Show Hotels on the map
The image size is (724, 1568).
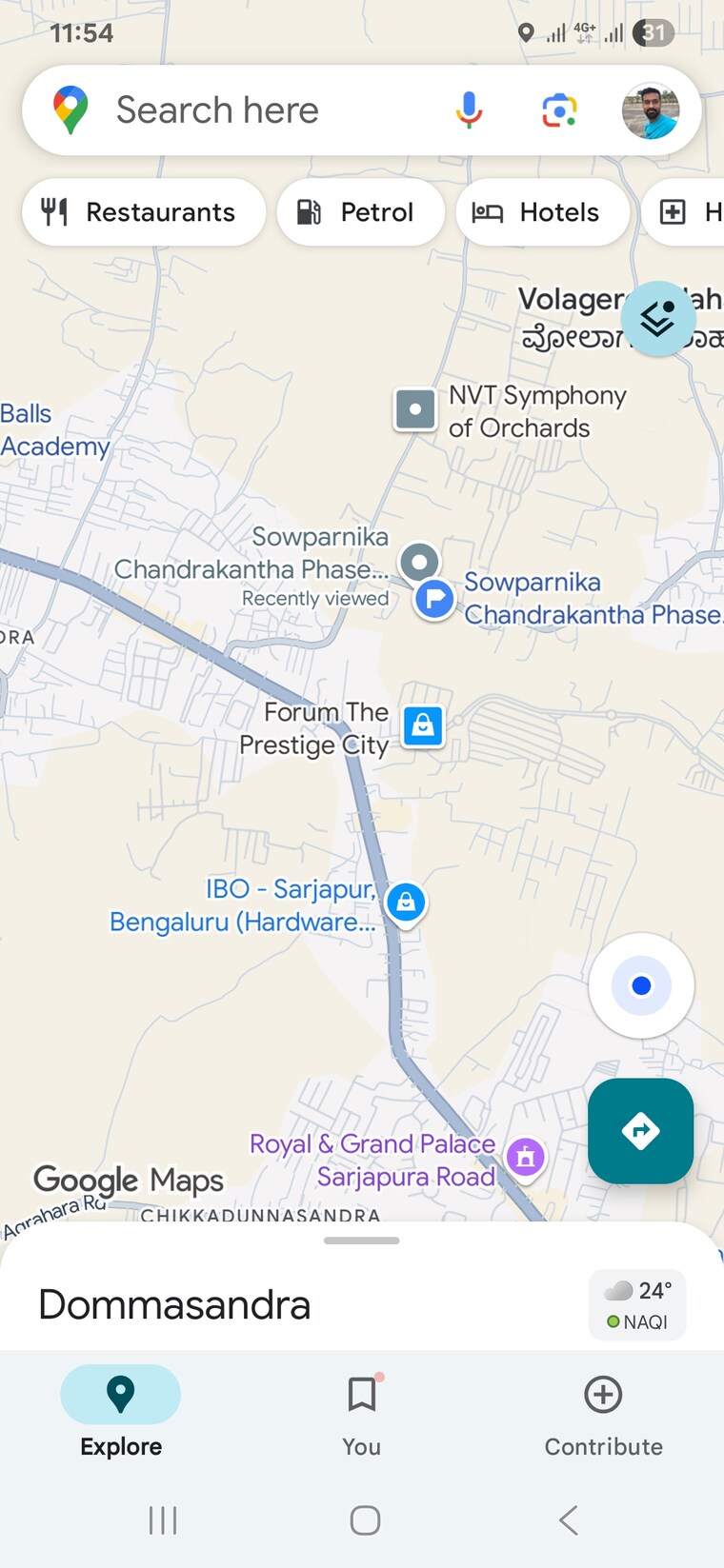tap(542, 211)
